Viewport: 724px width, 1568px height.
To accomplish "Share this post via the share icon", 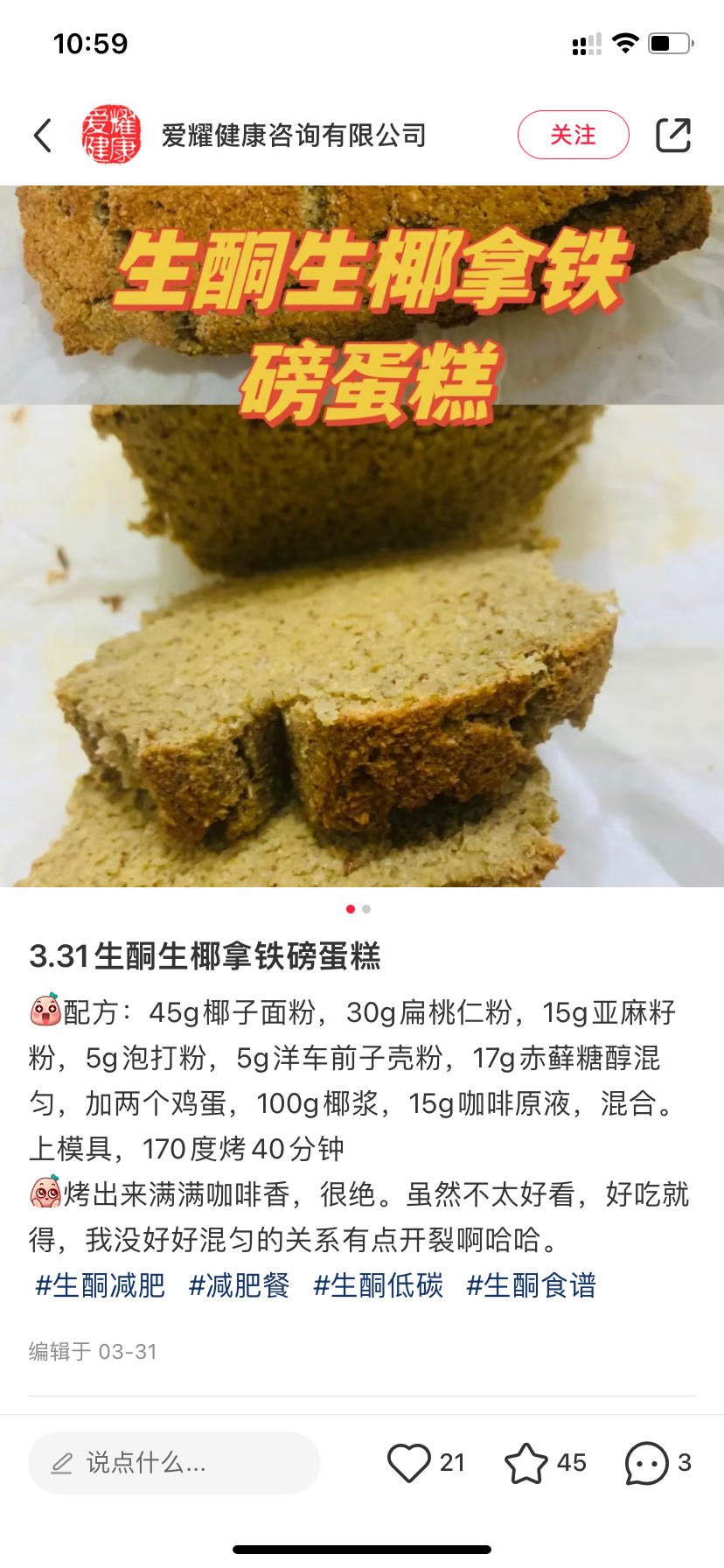I will (673, 136).
